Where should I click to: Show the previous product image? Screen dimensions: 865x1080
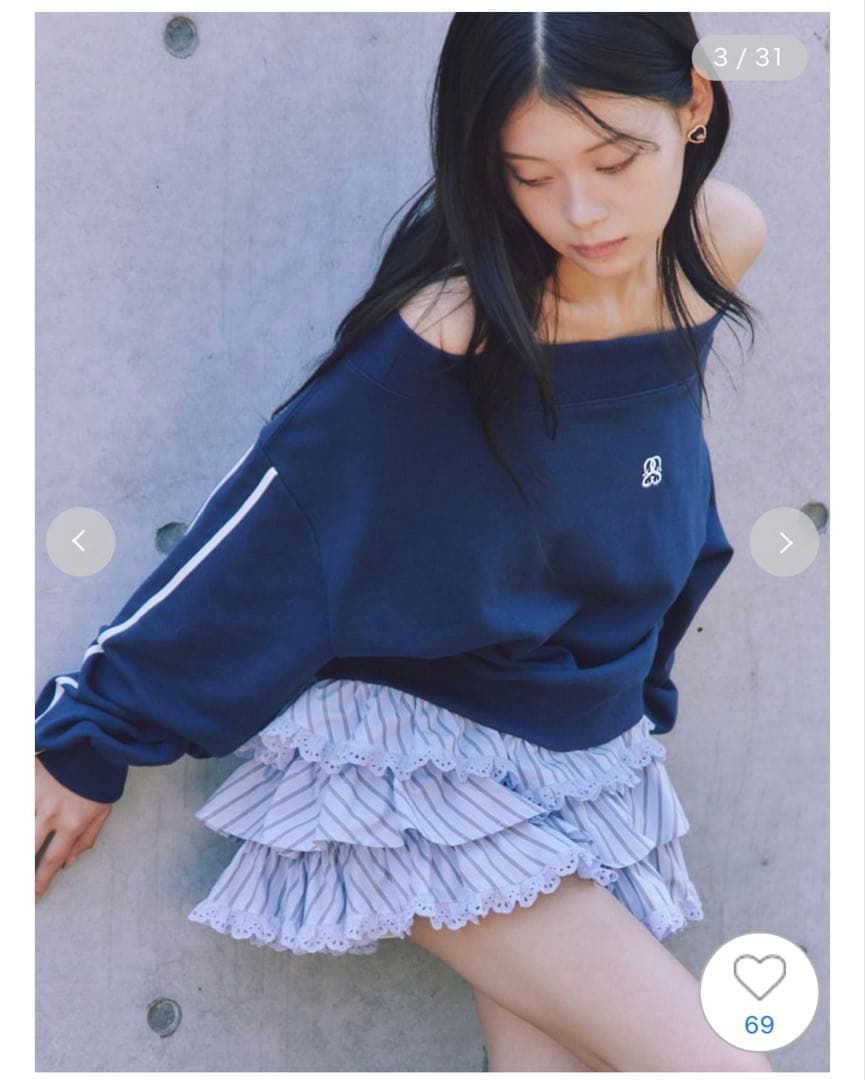click(80, 542)
